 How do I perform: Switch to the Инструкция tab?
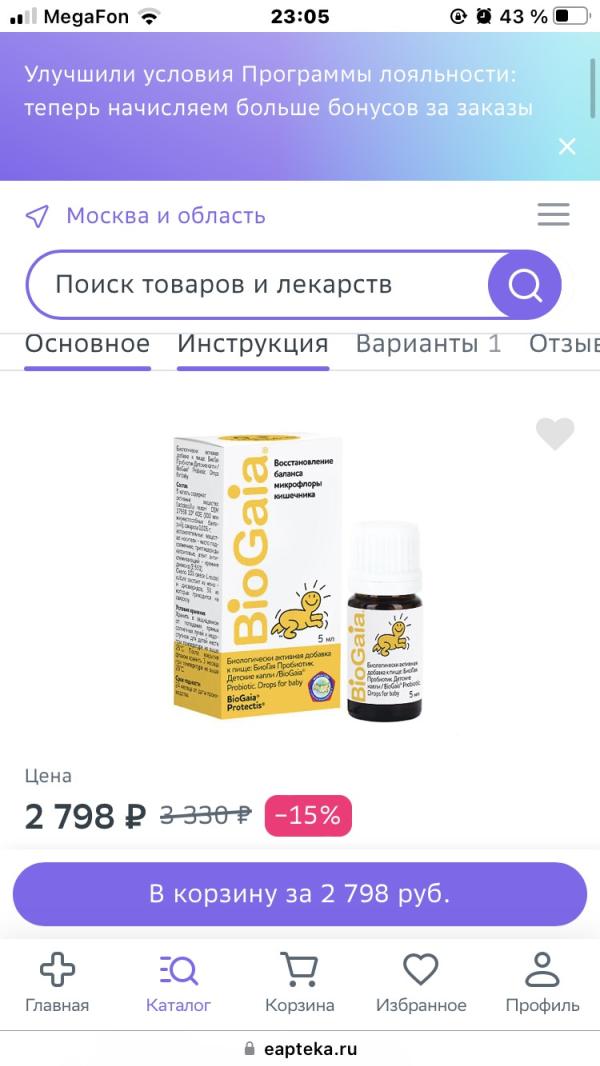pos(253,345)
